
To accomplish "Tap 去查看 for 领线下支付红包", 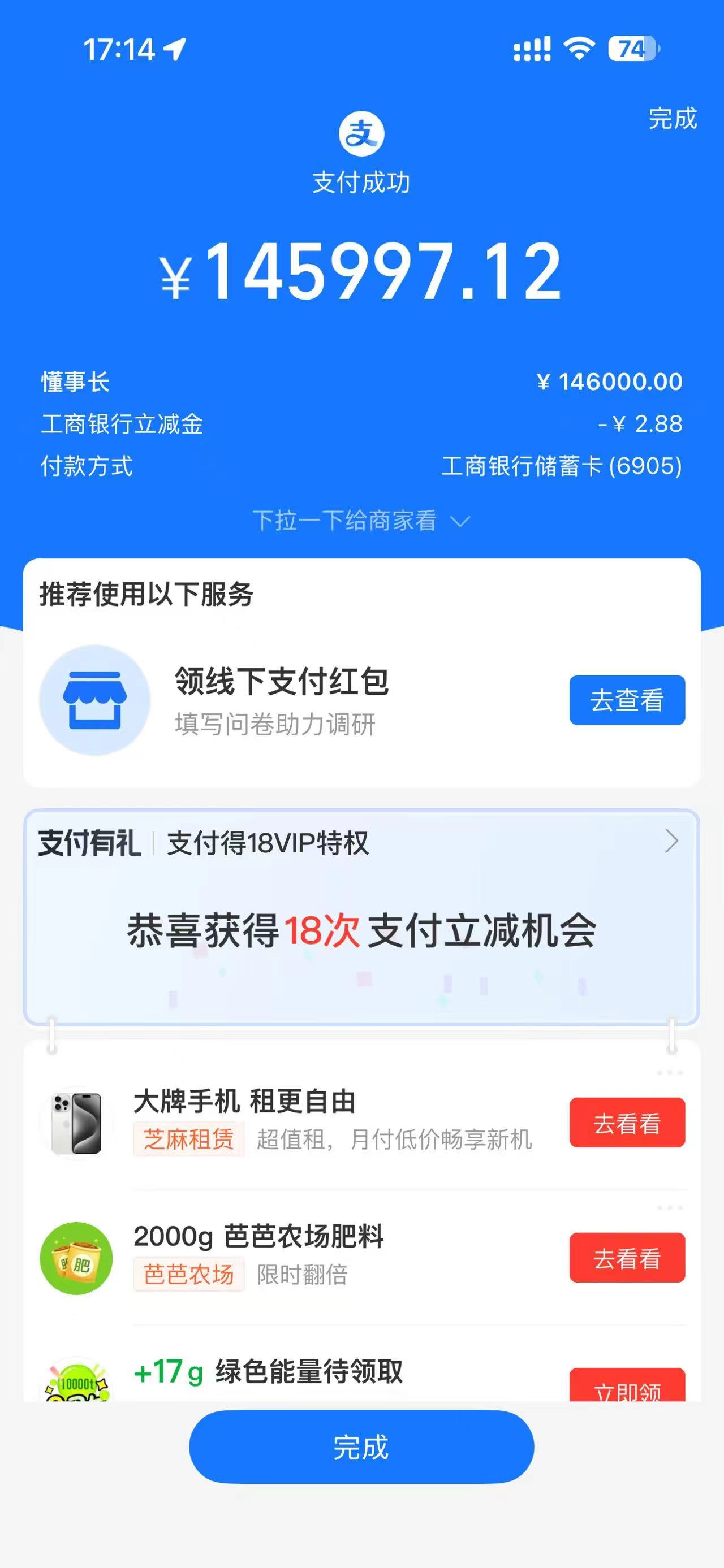I will [x=627, y=700].
